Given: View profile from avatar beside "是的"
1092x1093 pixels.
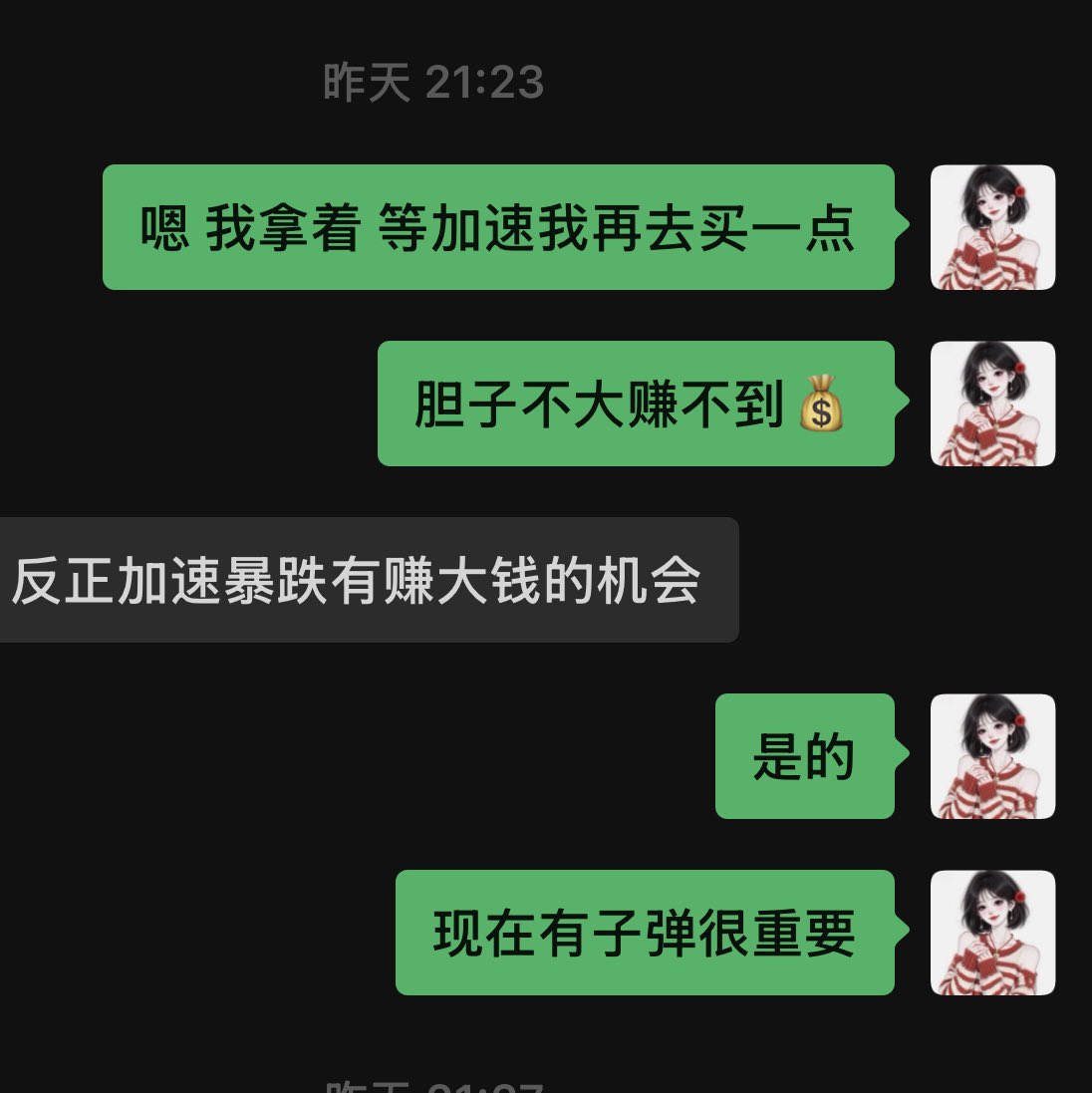Looking at the screenshot, I should click(x=992, y=756).
